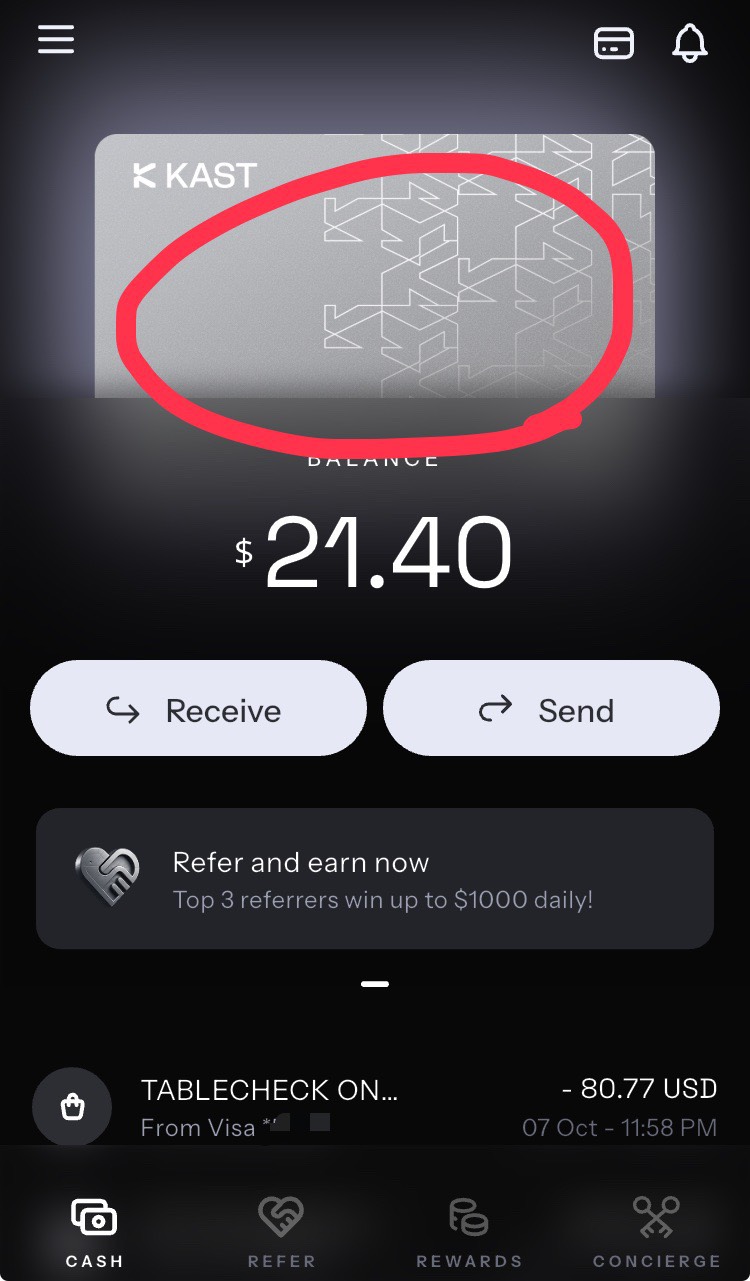This screenshot has height=1281, width=750.
Task: Tap the Send button
Action: pyautogui.click(x=551, y=709)
